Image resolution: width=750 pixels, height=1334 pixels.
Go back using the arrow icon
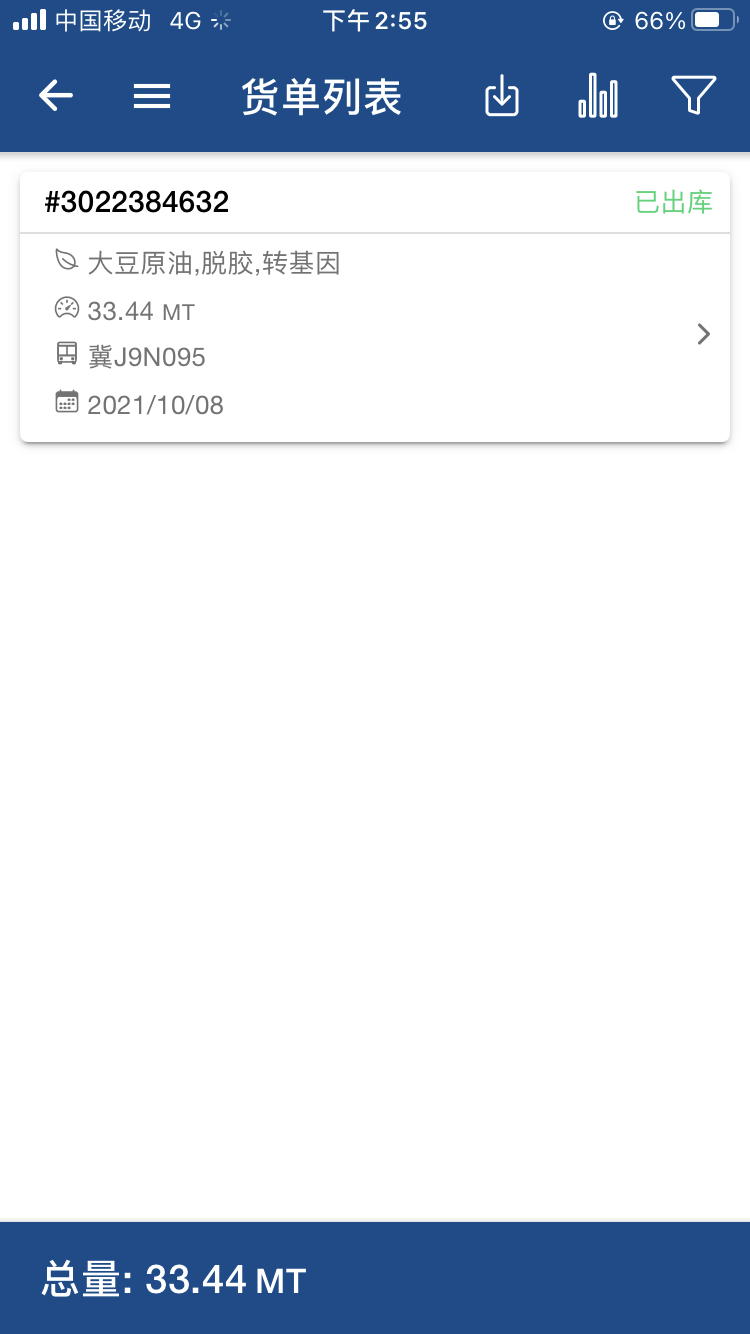(x=56, y=96)
